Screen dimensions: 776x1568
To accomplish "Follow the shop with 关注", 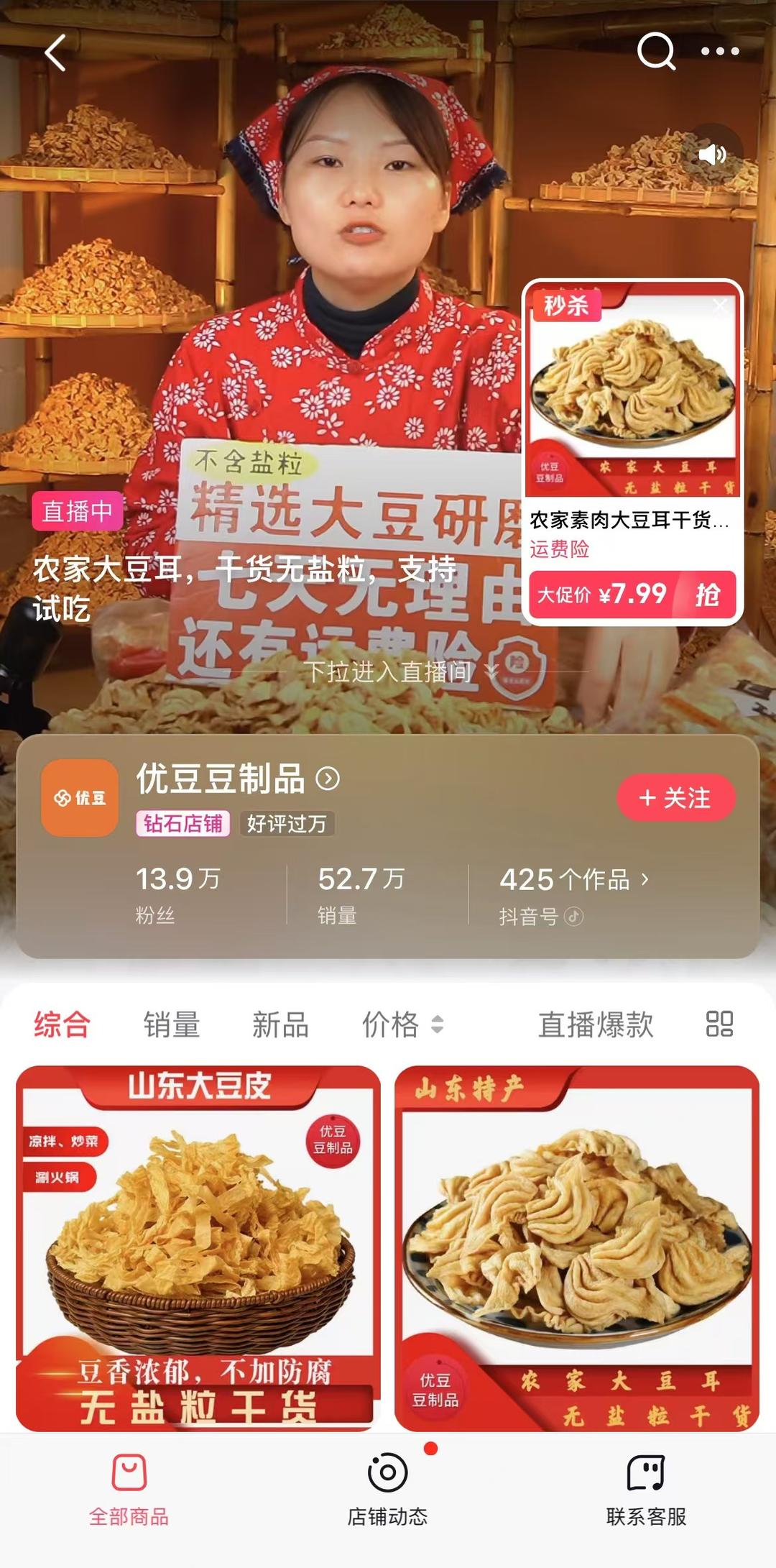I will 675,797.
